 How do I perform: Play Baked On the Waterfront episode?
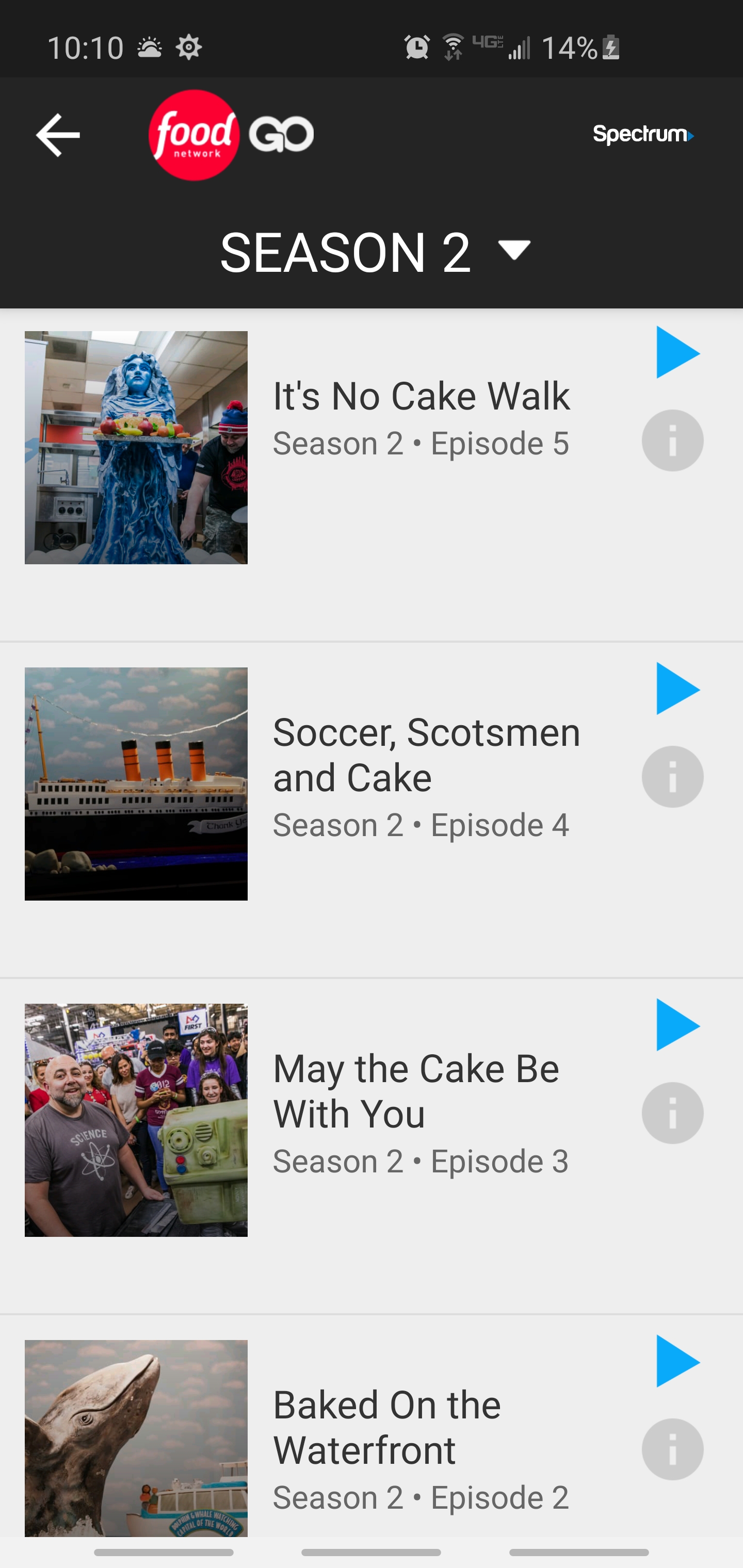tap(676, 1362)
